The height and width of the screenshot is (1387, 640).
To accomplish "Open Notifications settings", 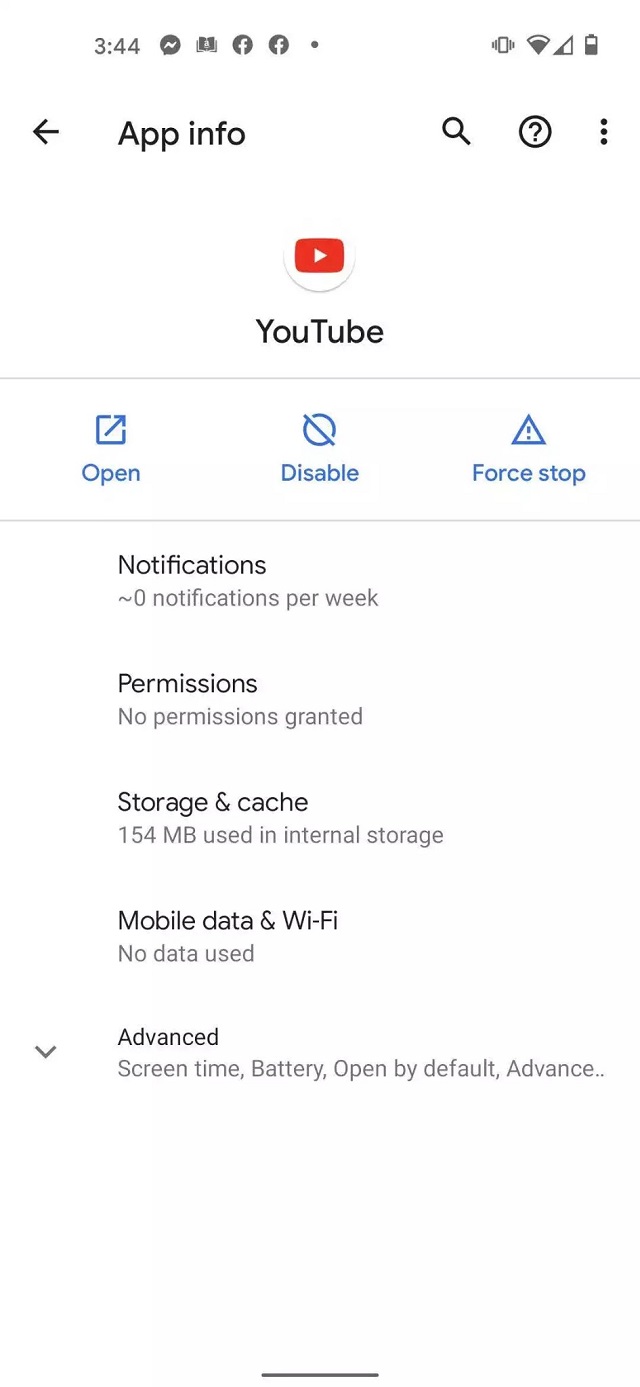I will pyautogui.click(x=320, y=581).
